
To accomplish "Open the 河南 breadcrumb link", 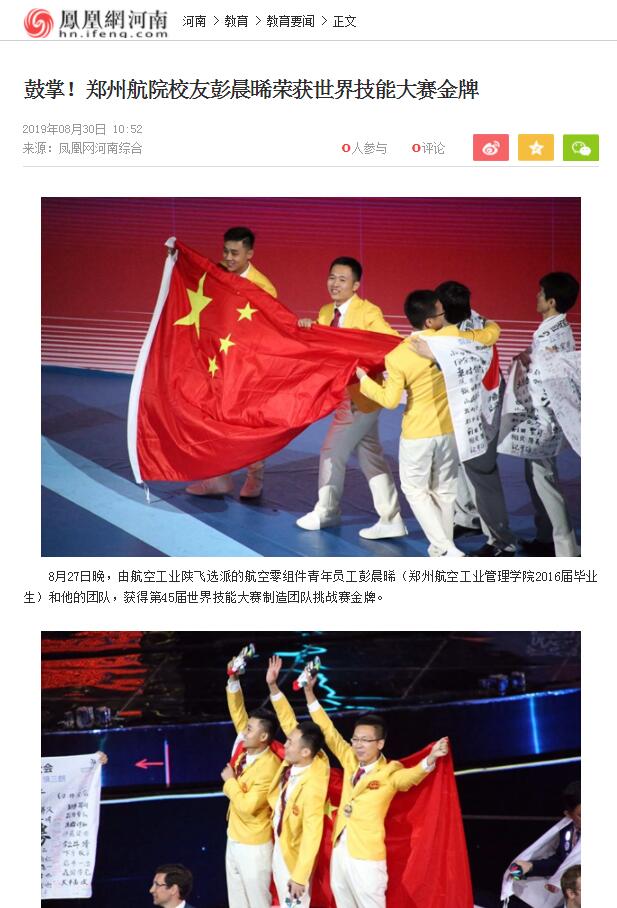I will click(x=194, y=20).
